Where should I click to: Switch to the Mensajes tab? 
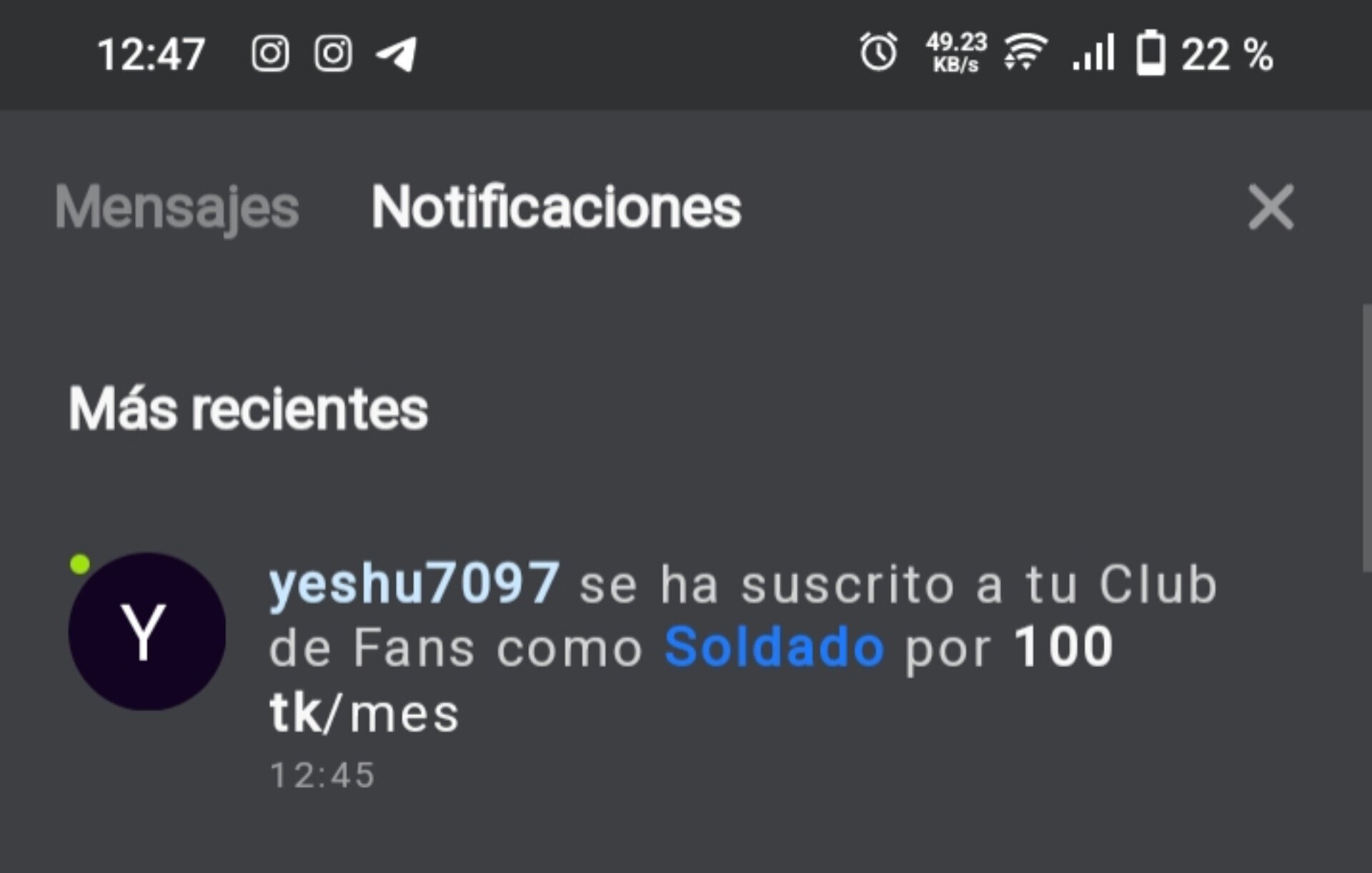point(177,207)
